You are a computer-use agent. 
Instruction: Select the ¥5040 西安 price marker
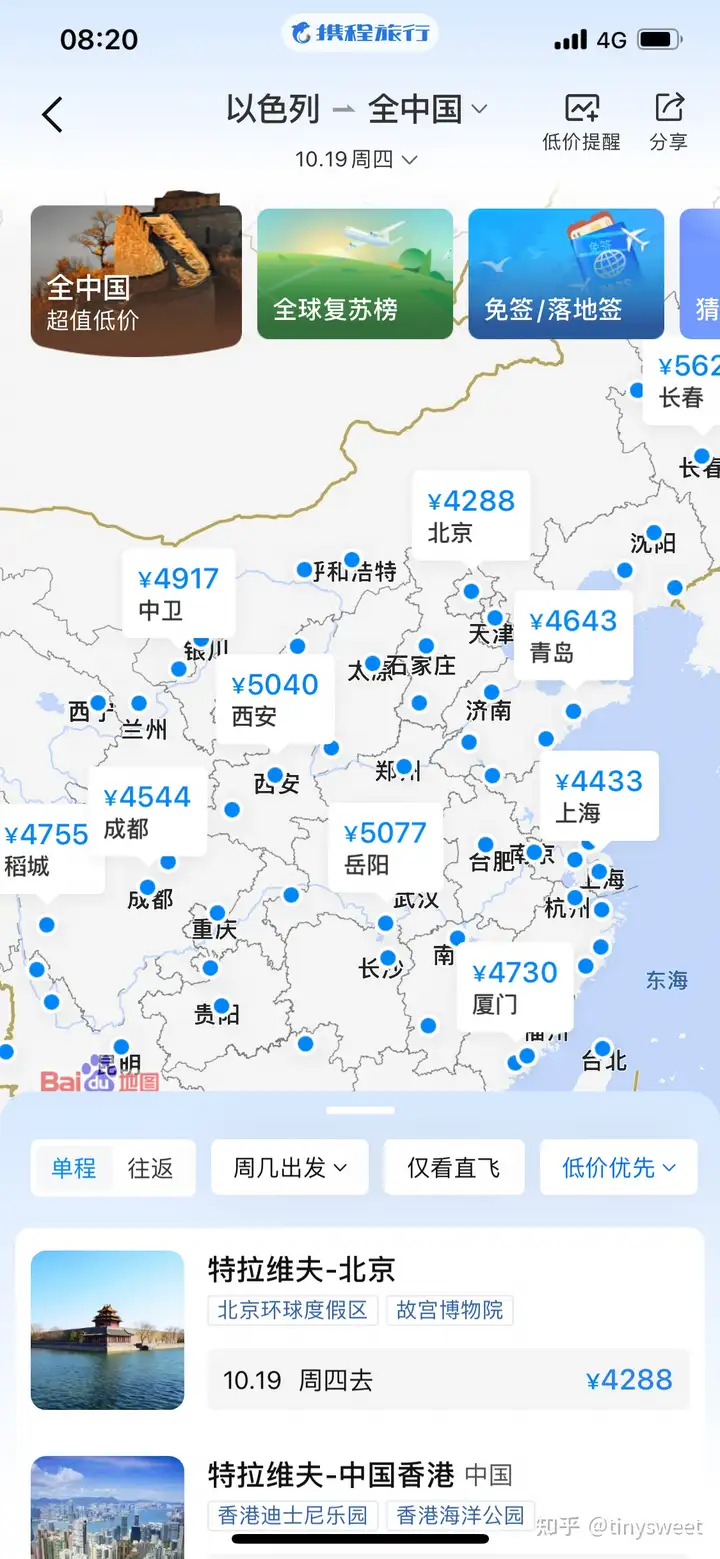(274, 699)
